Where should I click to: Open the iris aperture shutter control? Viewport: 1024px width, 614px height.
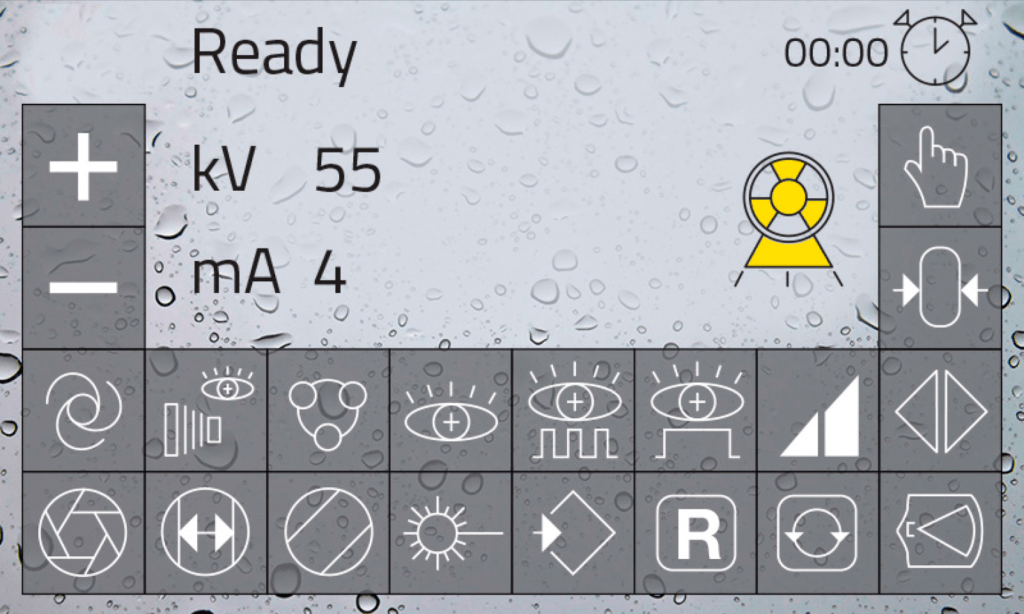click(84, 533)
